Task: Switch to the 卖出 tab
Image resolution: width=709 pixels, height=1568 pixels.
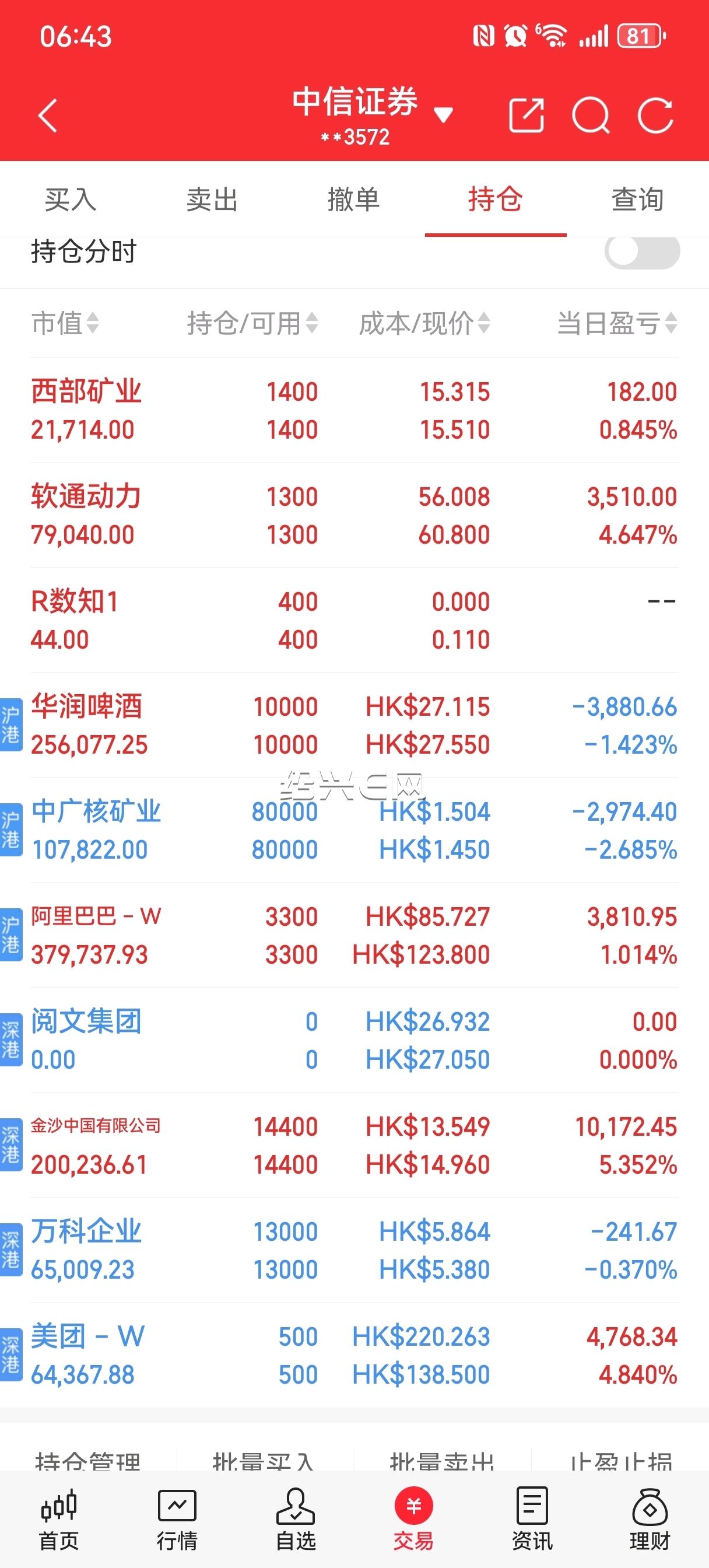Action: click(212, 199)
